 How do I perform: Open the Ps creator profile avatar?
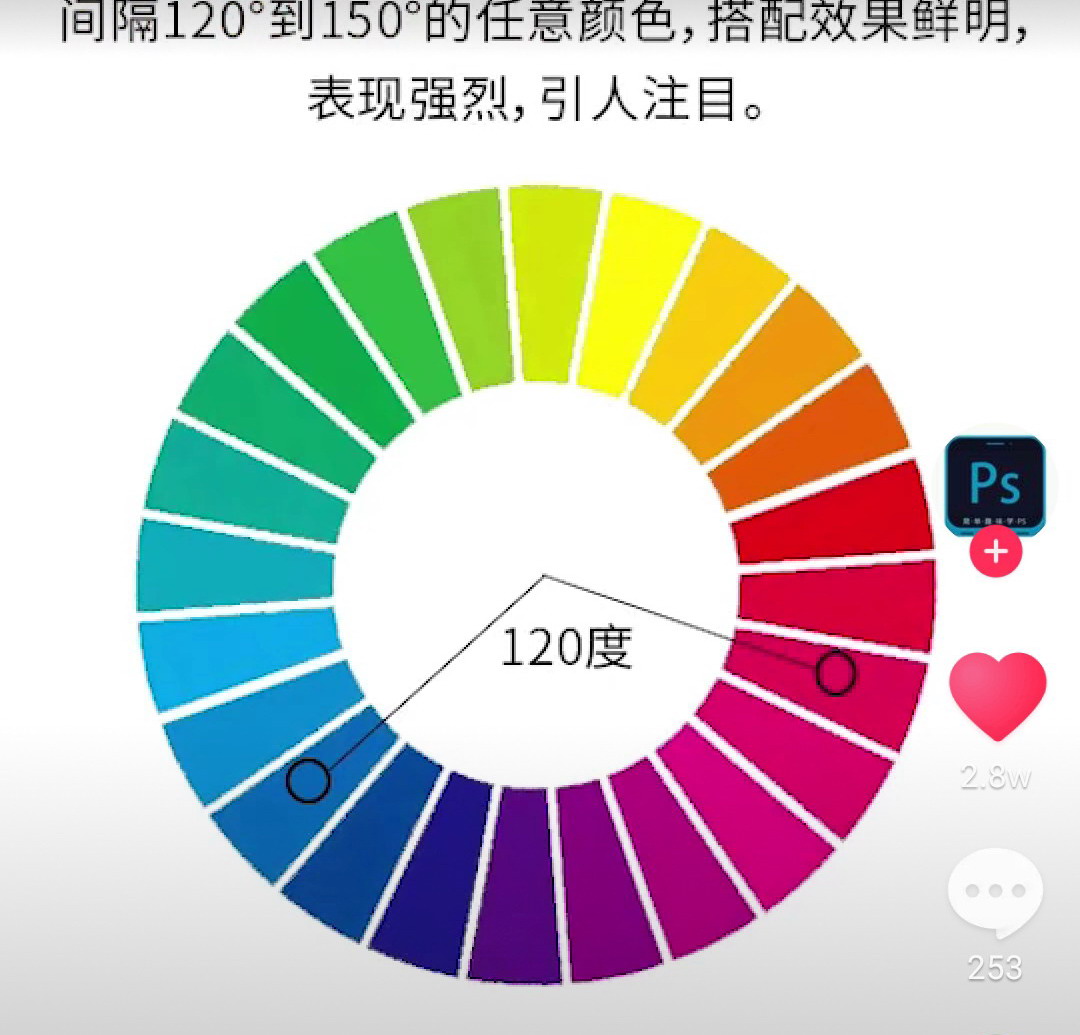(995, 484)
